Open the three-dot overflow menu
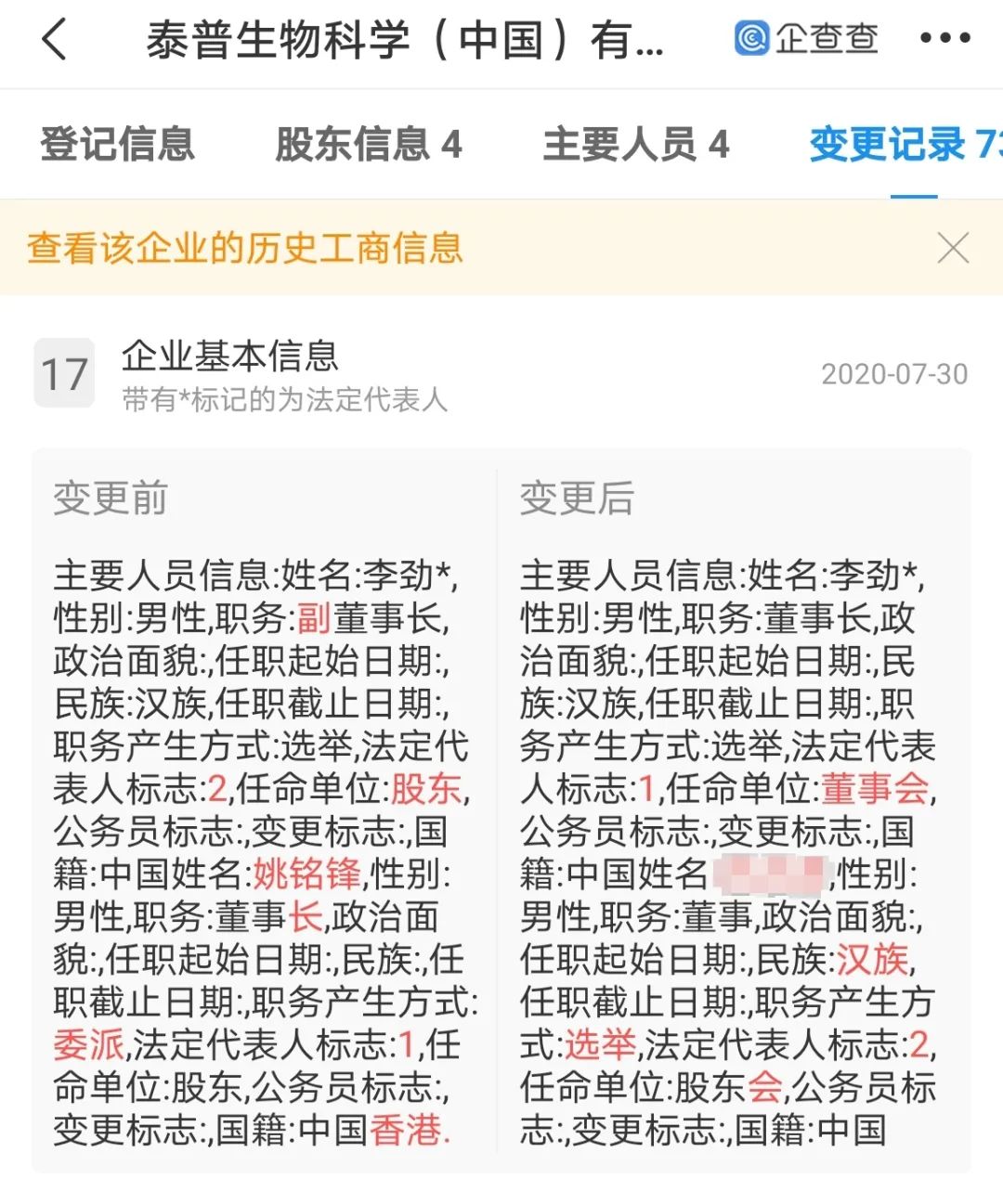 click(x=944, y=39)
